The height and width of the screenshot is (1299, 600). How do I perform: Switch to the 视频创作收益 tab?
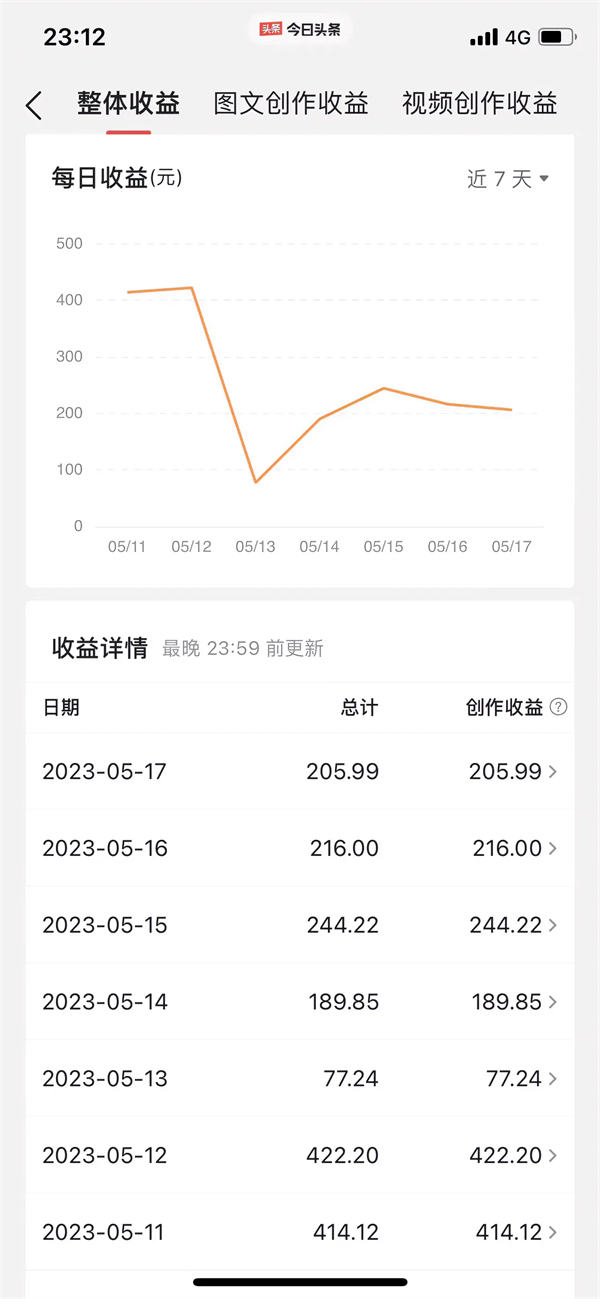479,103
